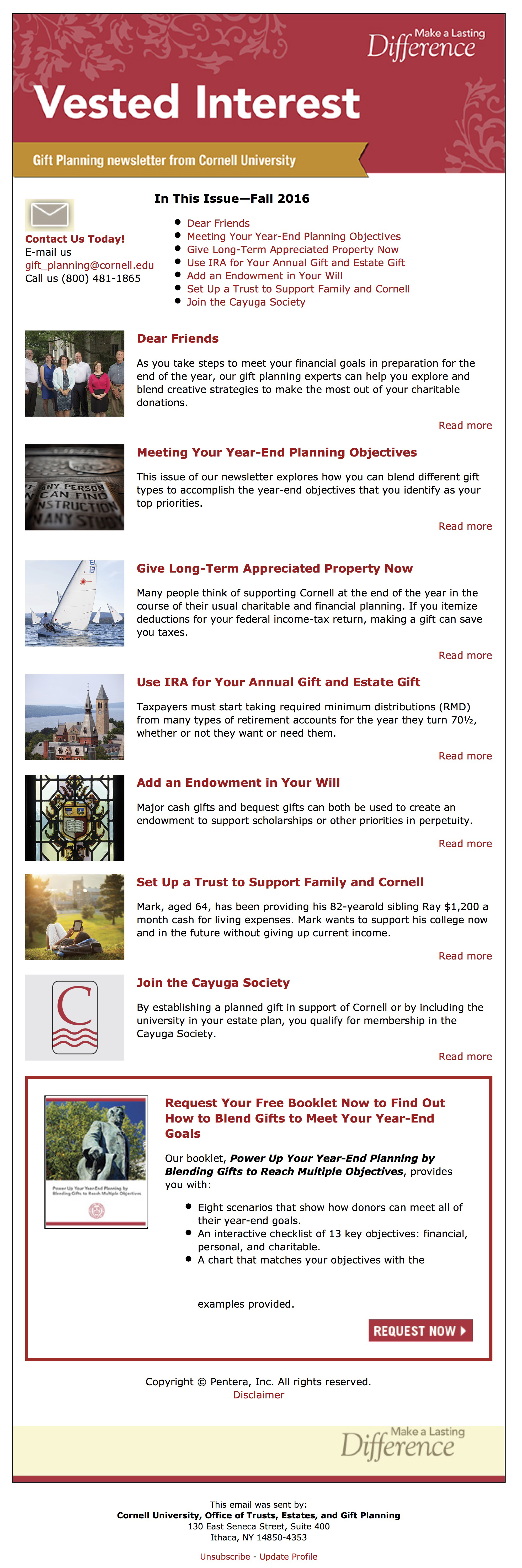Tap the Request Now button

tap(420, 1331)
